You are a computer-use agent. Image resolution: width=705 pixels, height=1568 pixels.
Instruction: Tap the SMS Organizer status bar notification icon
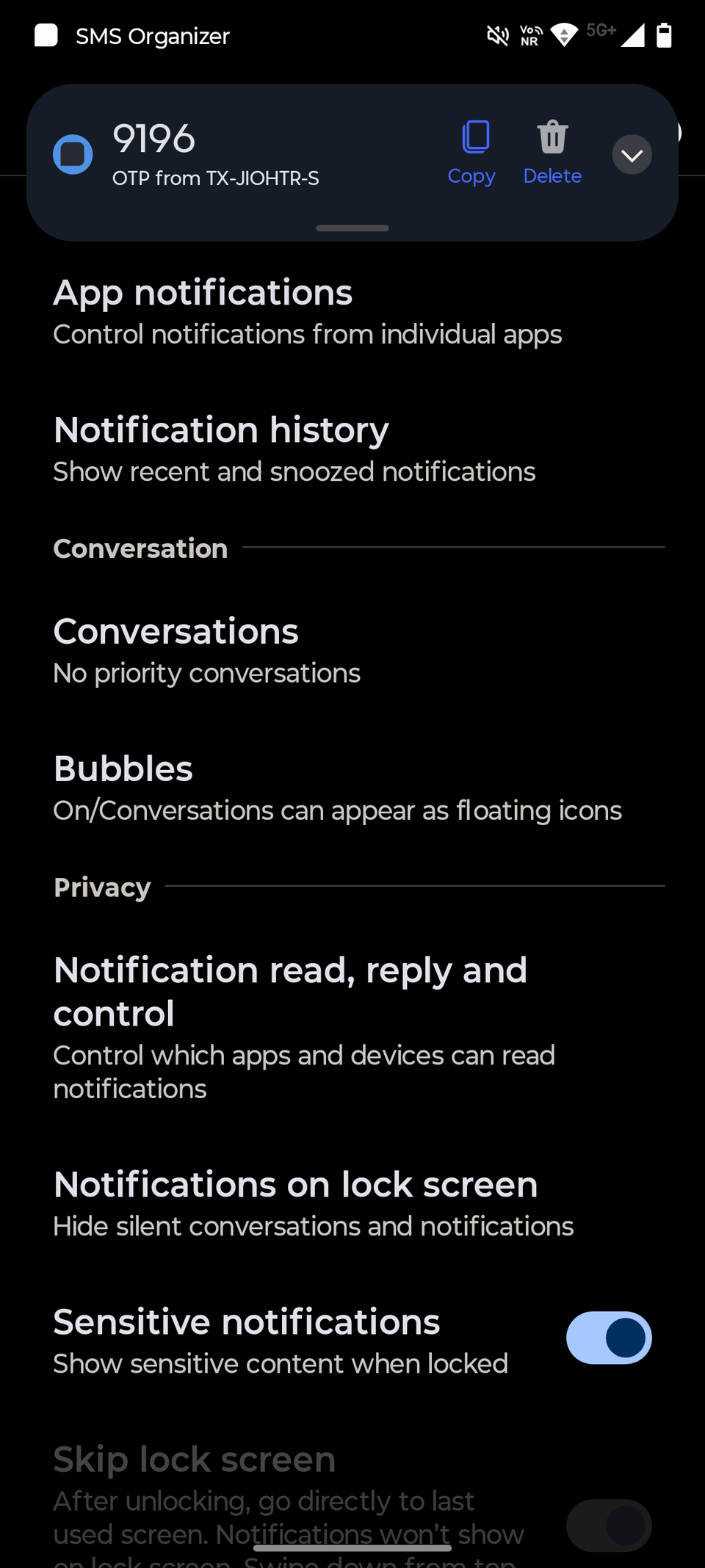[46, 35]
